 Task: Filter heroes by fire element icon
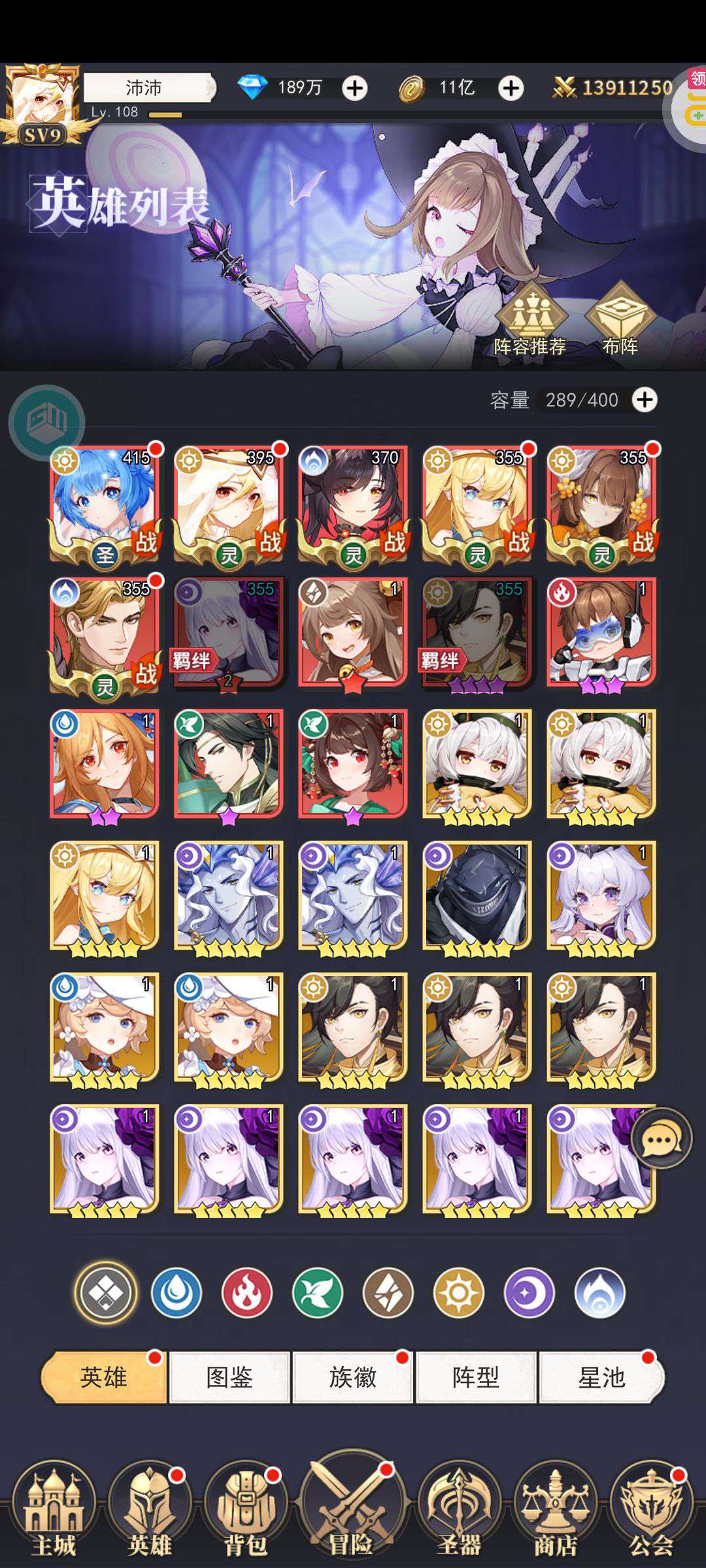click(247, 1292)
